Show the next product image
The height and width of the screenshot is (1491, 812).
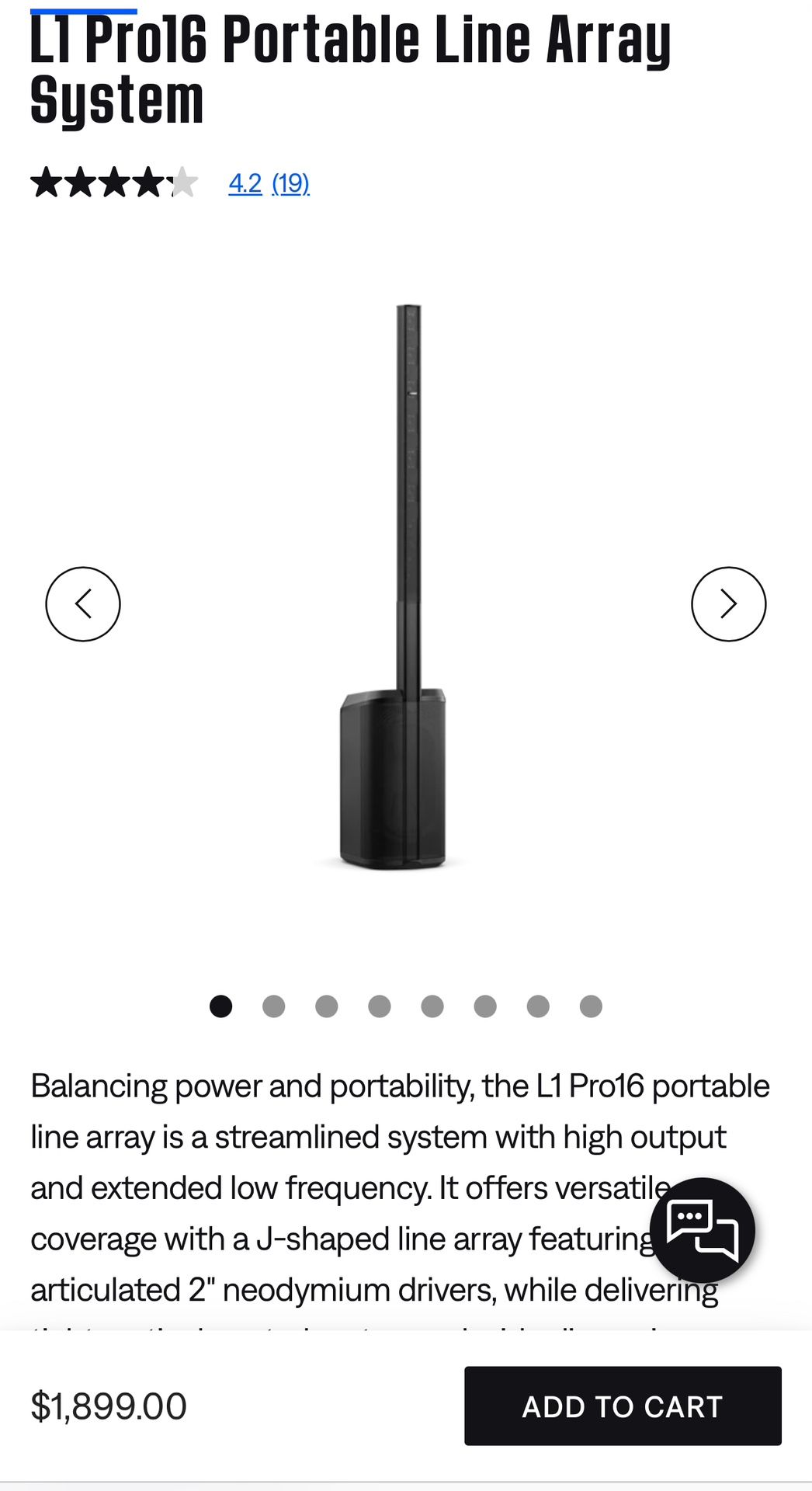point(728,604)
